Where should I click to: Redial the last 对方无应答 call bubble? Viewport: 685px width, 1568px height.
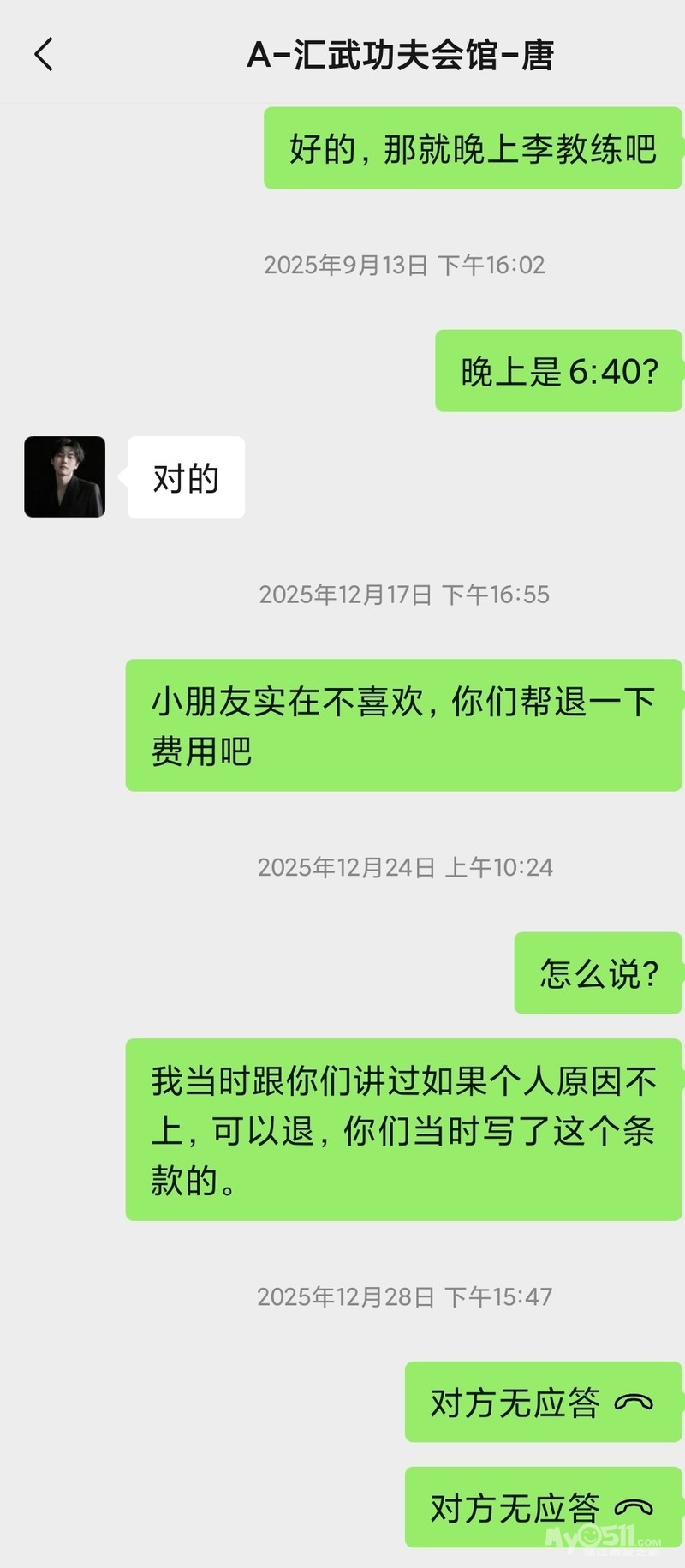point(541,1507)
